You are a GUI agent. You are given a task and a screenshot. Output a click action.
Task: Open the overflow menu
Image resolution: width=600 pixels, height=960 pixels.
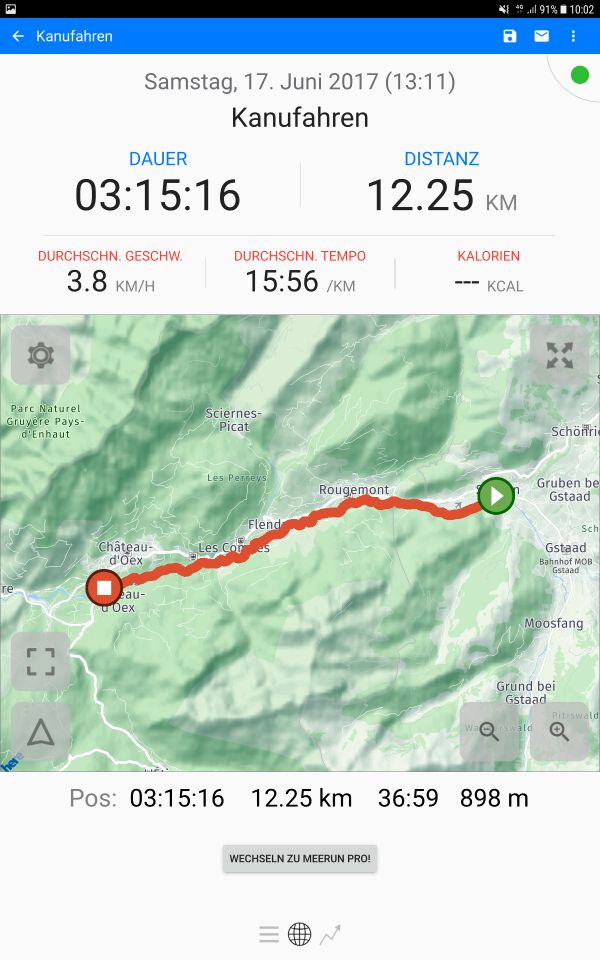tap(573, 36)
